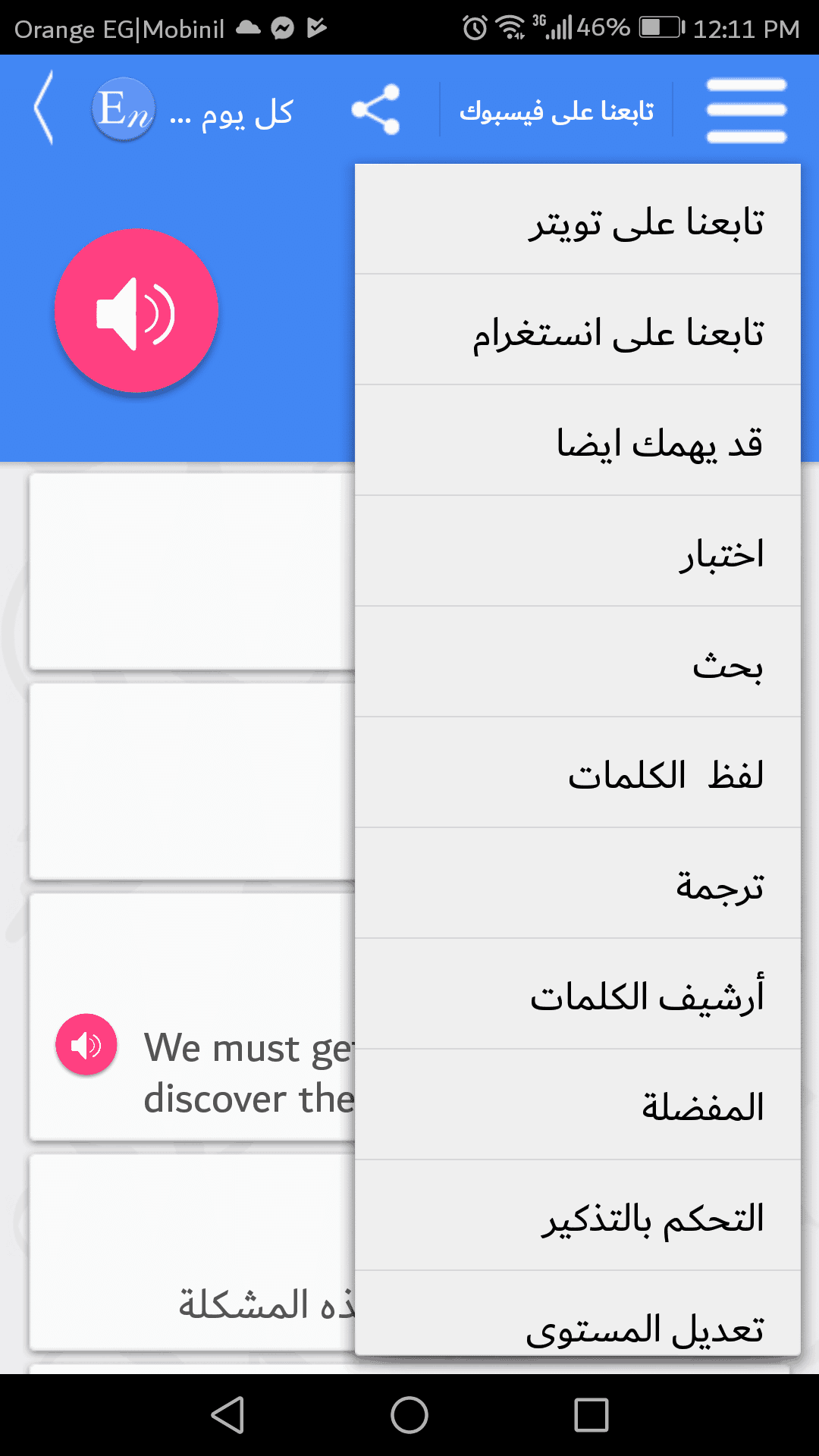Close the hamburger menu button
This screenshot has height=1456, width=819.
[x=746, y=111]
